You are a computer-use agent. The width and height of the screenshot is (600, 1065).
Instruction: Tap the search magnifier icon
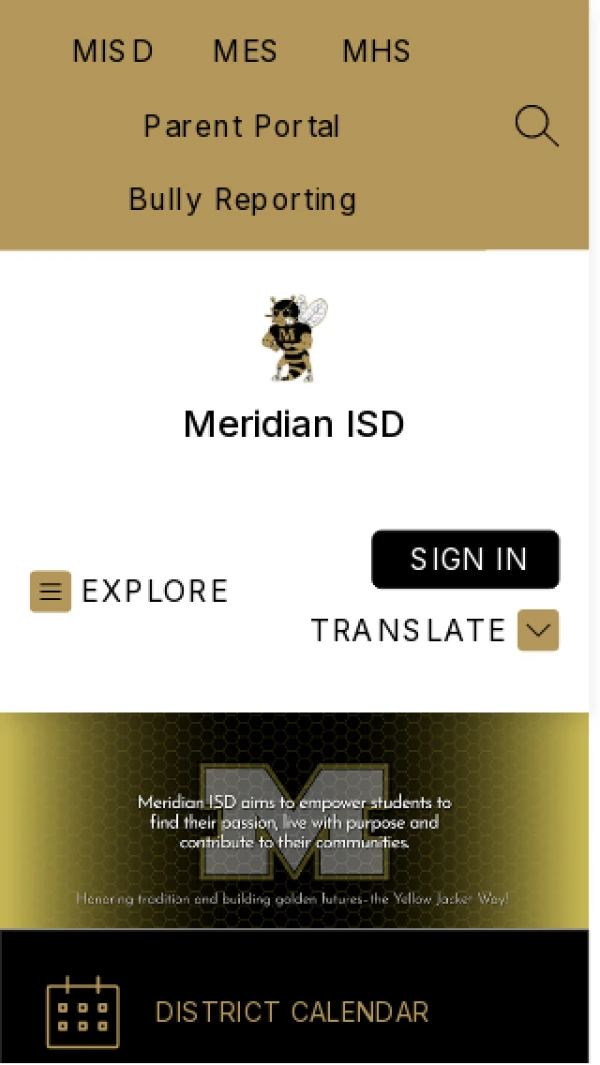pyautogui.click(x=536, y=127)
